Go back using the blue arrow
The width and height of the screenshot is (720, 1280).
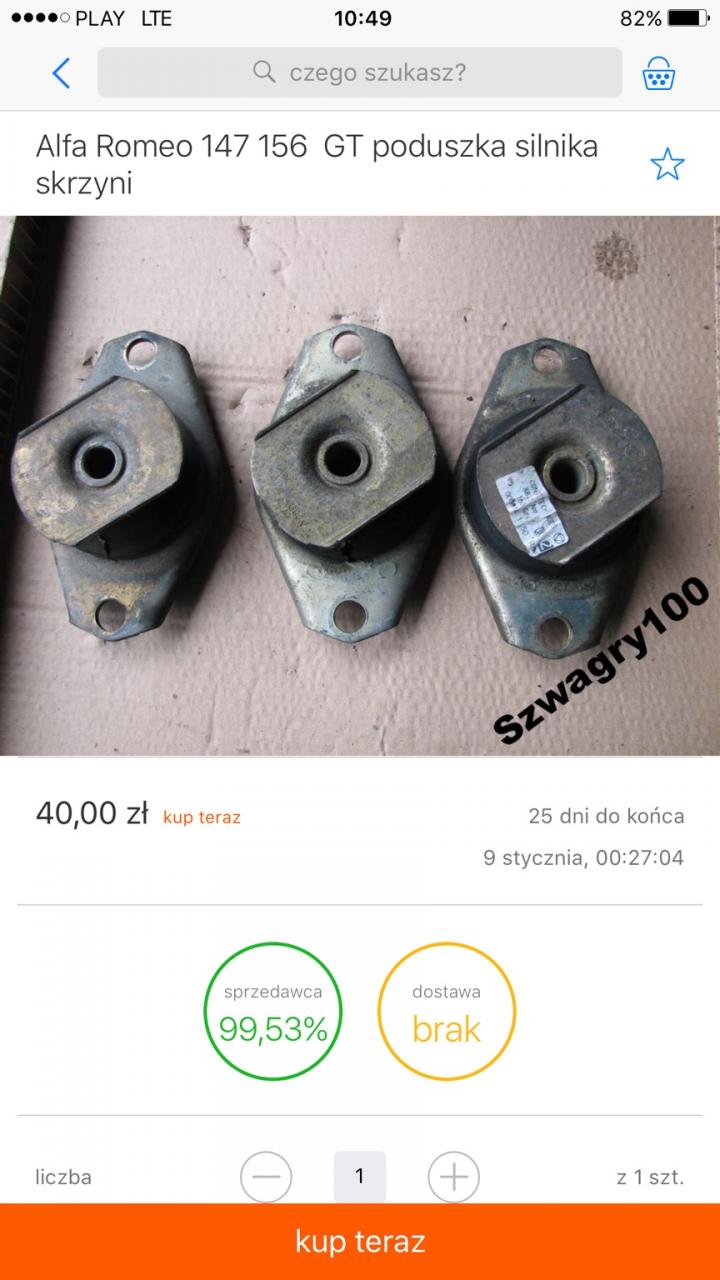tap(61, 73)
